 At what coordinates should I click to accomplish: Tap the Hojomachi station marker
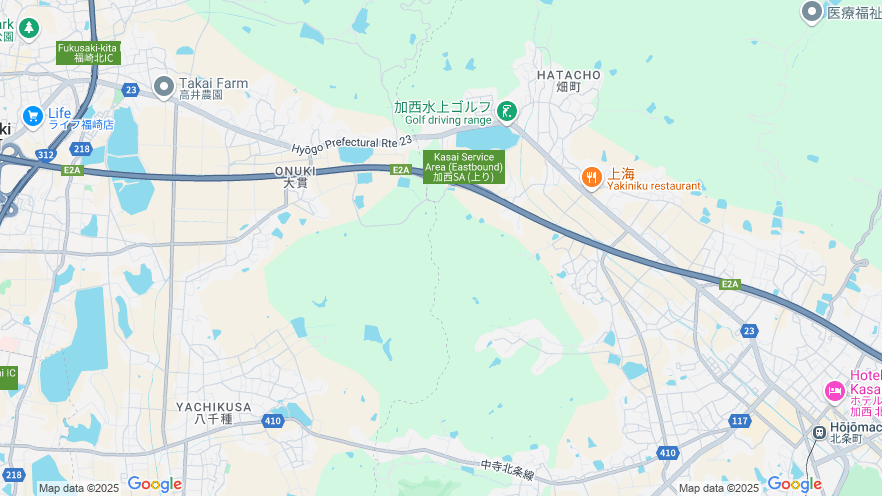click(x=819, y=433)
